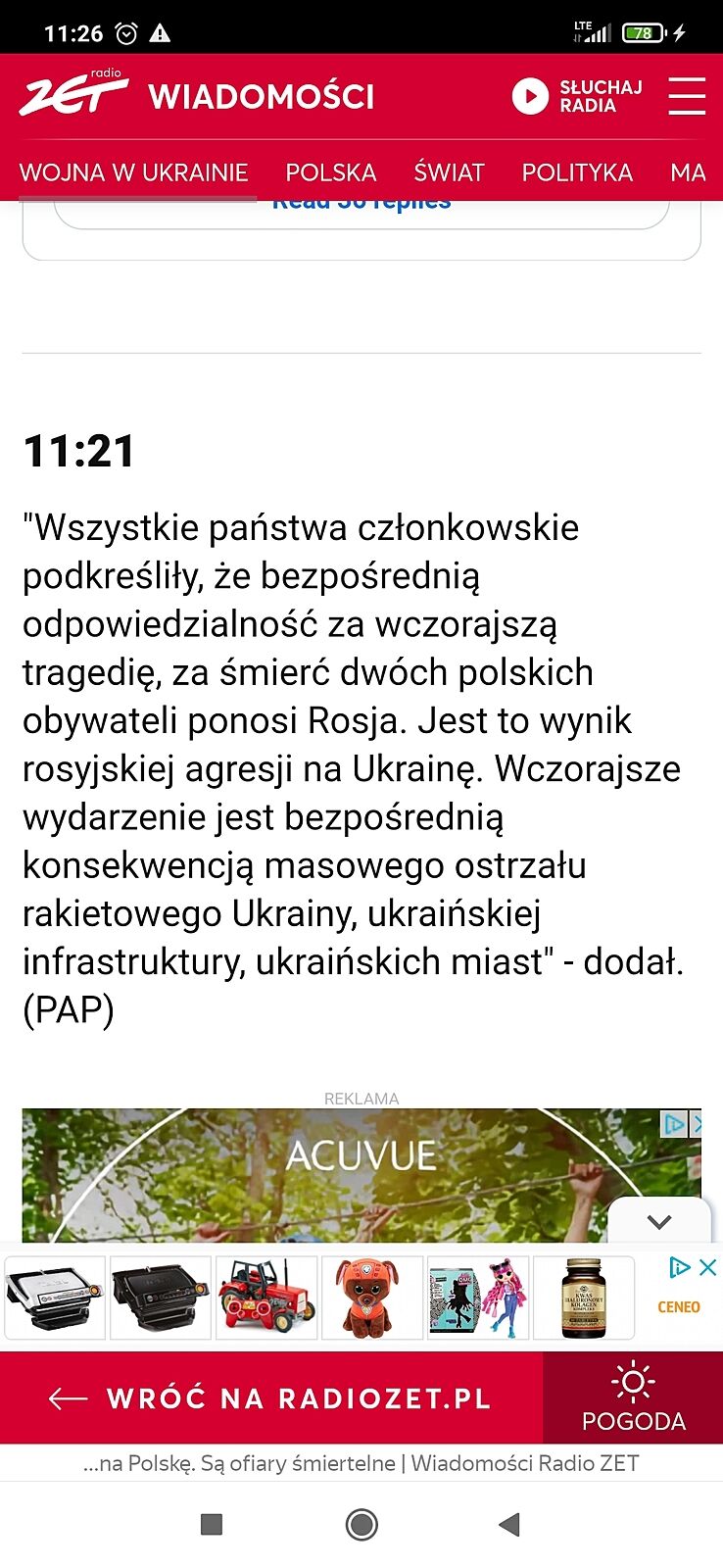Switch to the Świat tab
The width and height of the screenshot is (723, 1568).
[x=449, y=172]
